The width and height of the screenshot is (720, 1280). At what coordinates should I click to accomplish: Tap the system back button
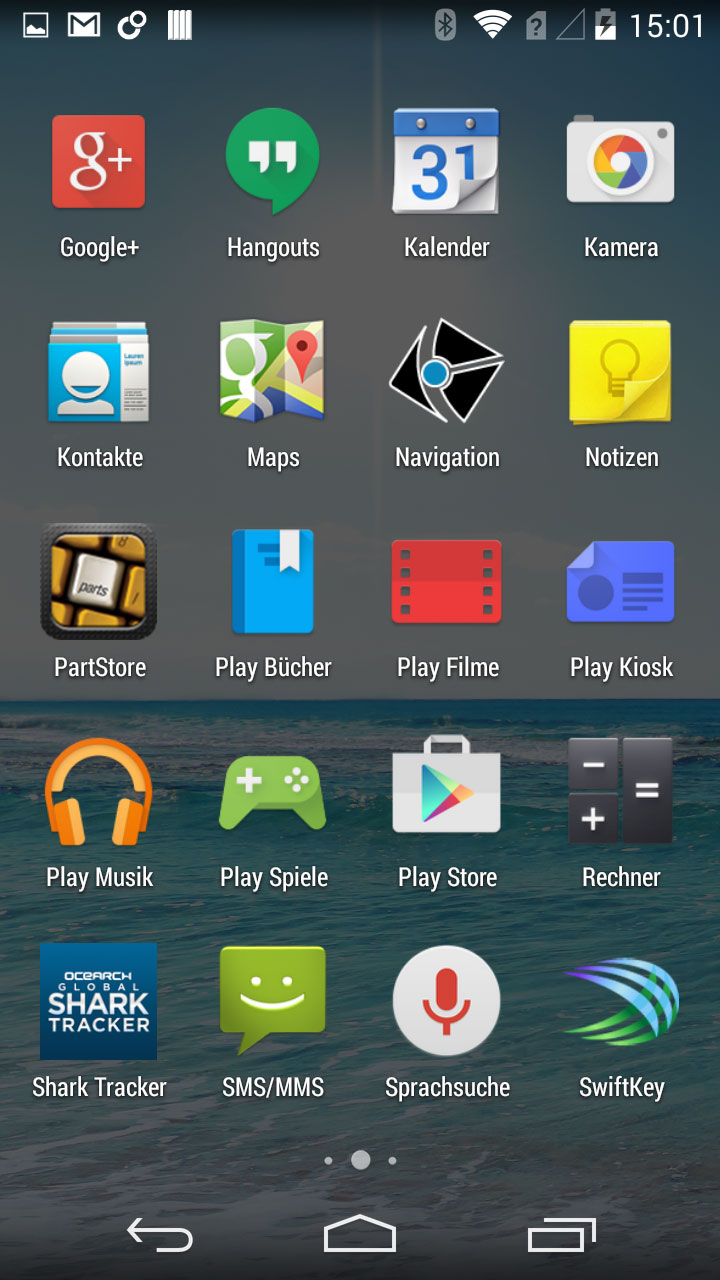160,1236
